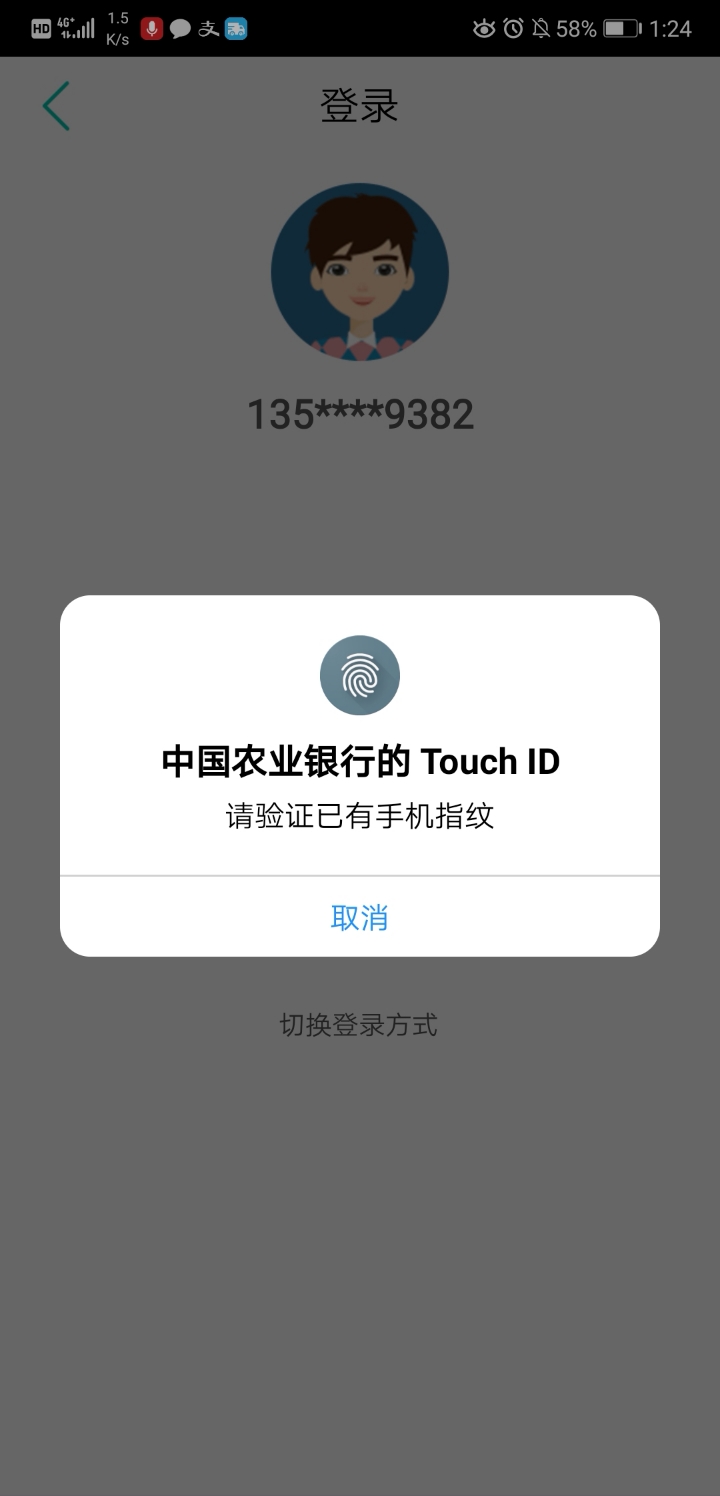720x1496 pixels.
Task: Tap the 58% battery percentage text
Action: 576,28
